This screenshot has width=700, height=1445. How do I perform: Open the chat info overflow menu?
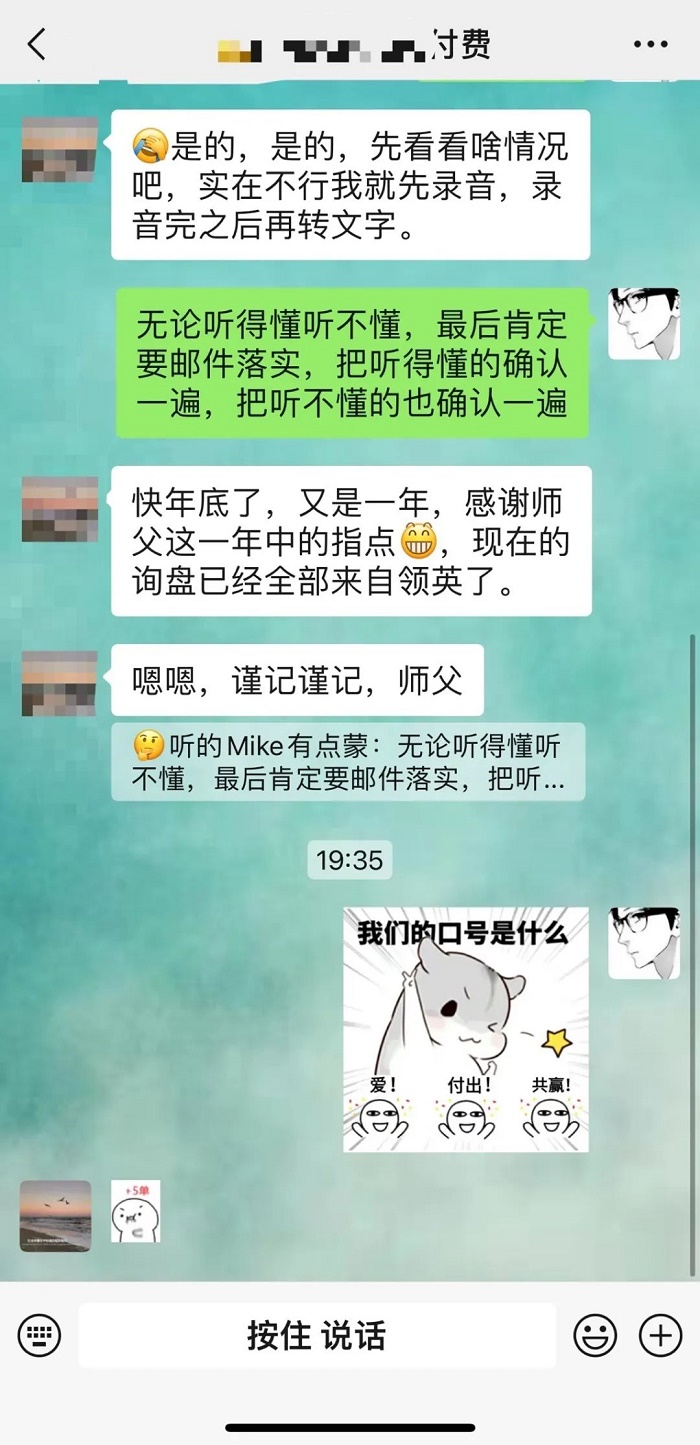pyautogui.click(x=650, y=45)
